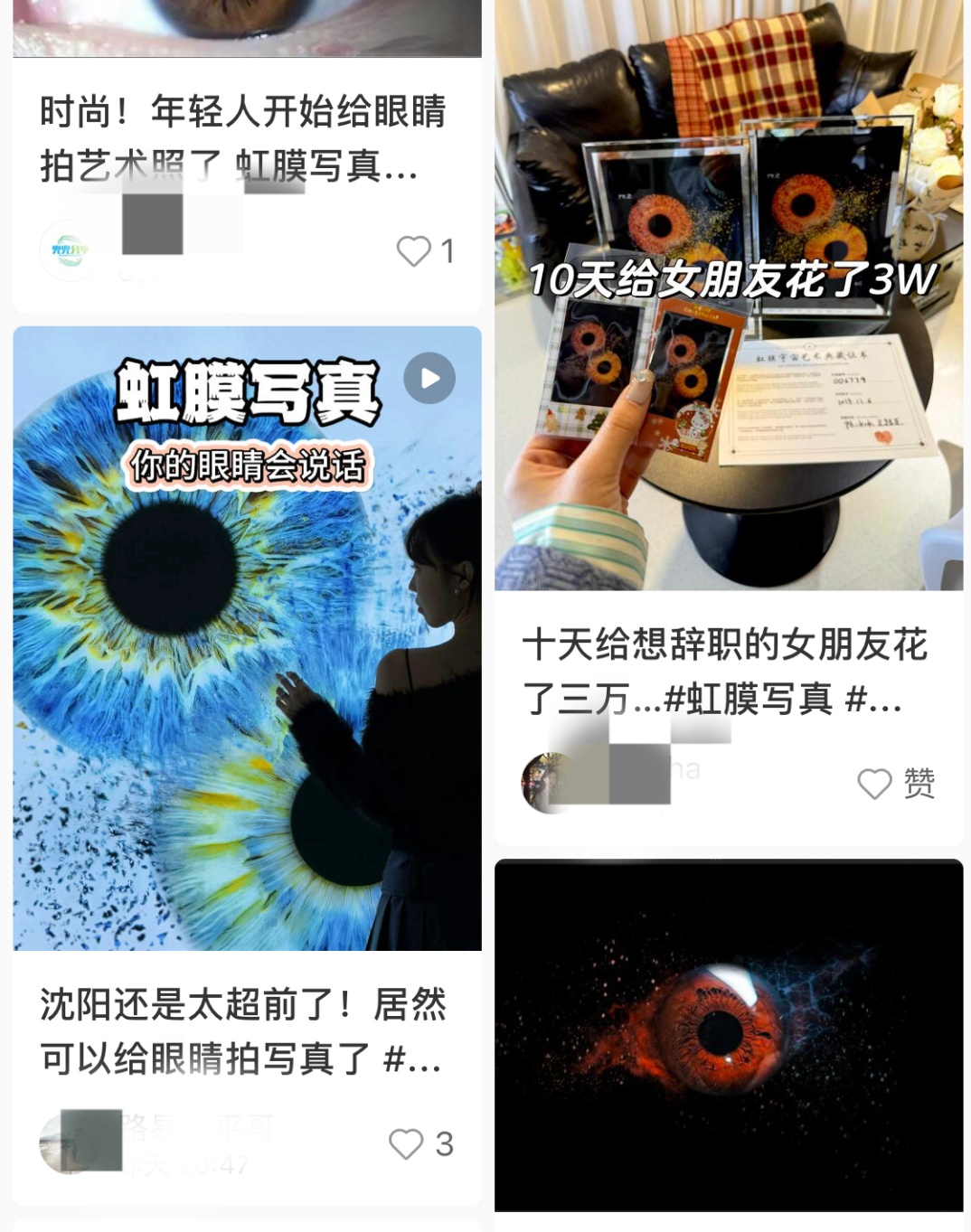Open the post '时尚！年轻人开始给眼睛拍艺术照了'

242,139
